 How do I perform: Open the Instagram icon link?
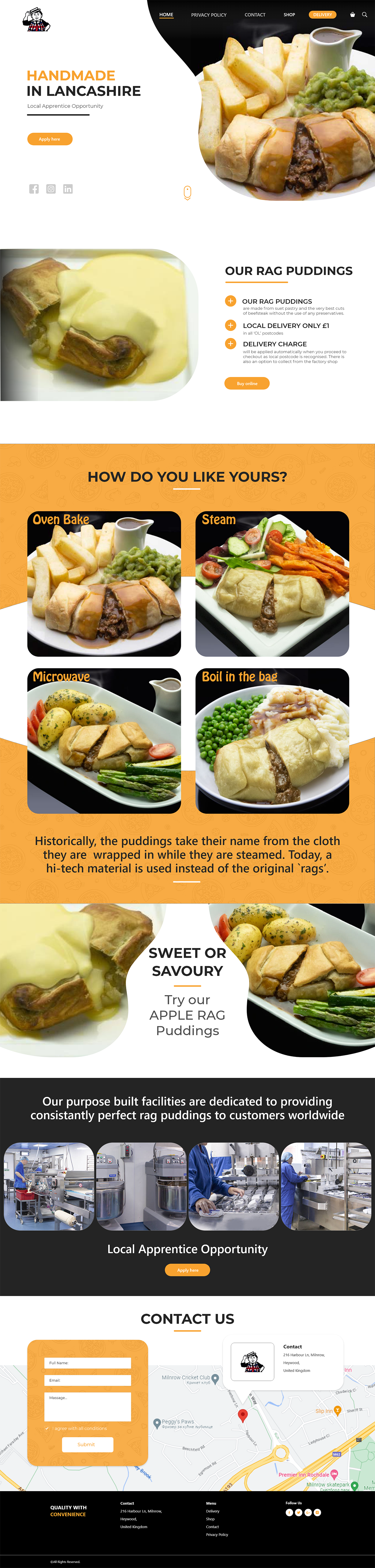51,189
